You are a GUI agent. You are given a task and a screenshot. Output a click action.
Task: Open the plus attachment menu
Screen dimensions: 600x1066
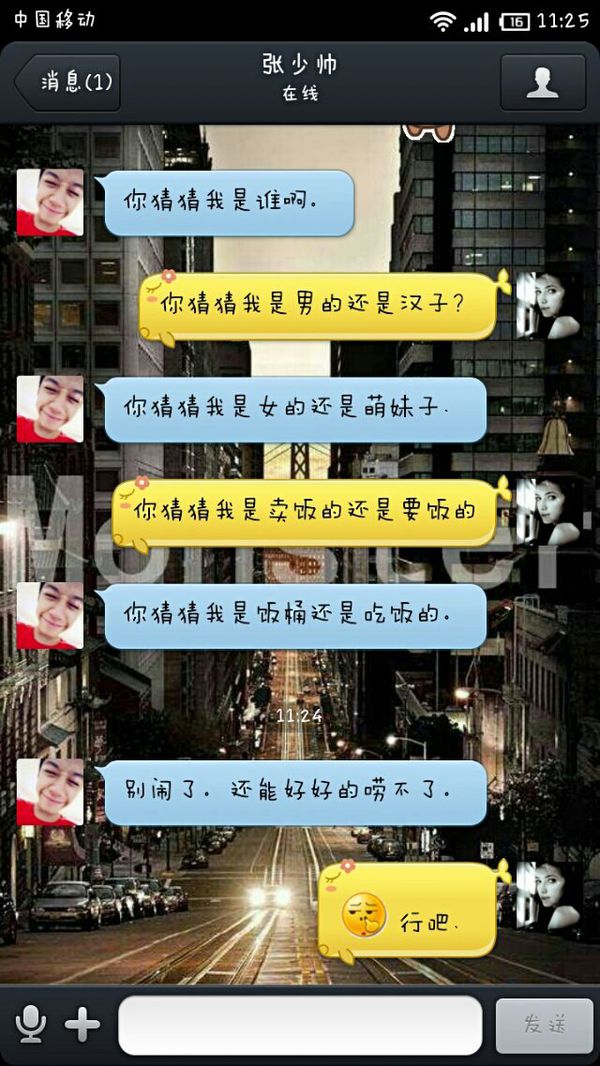click(82, 1025)
